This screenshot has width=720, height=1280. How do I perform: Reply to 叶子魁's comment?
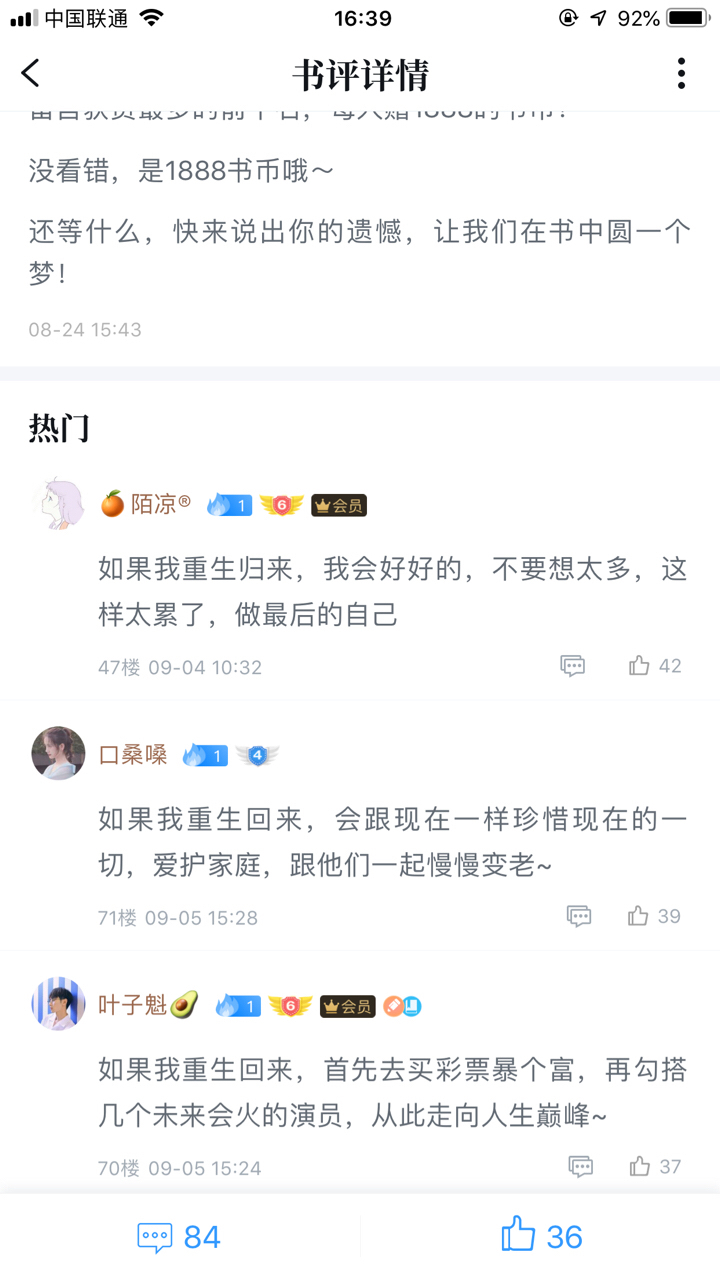580,1166
